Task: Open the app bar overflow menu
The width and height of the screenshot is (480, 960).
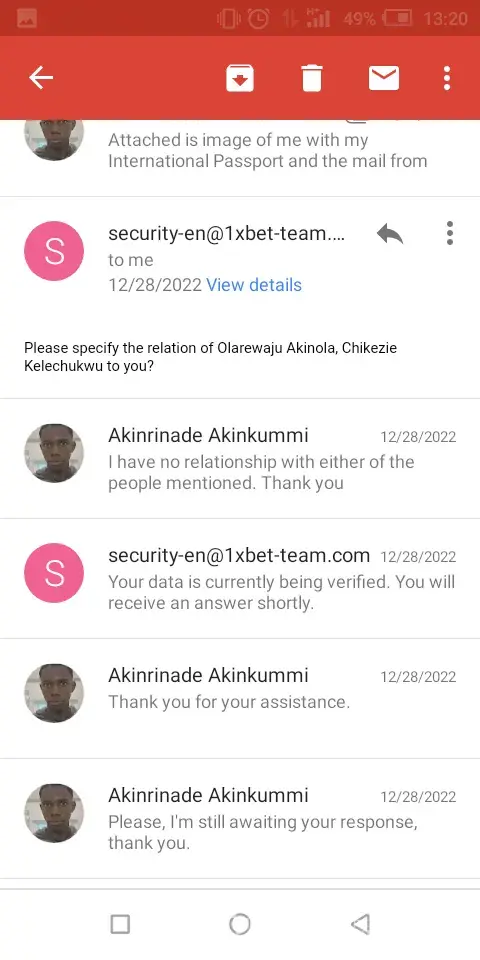Action: 447,78
